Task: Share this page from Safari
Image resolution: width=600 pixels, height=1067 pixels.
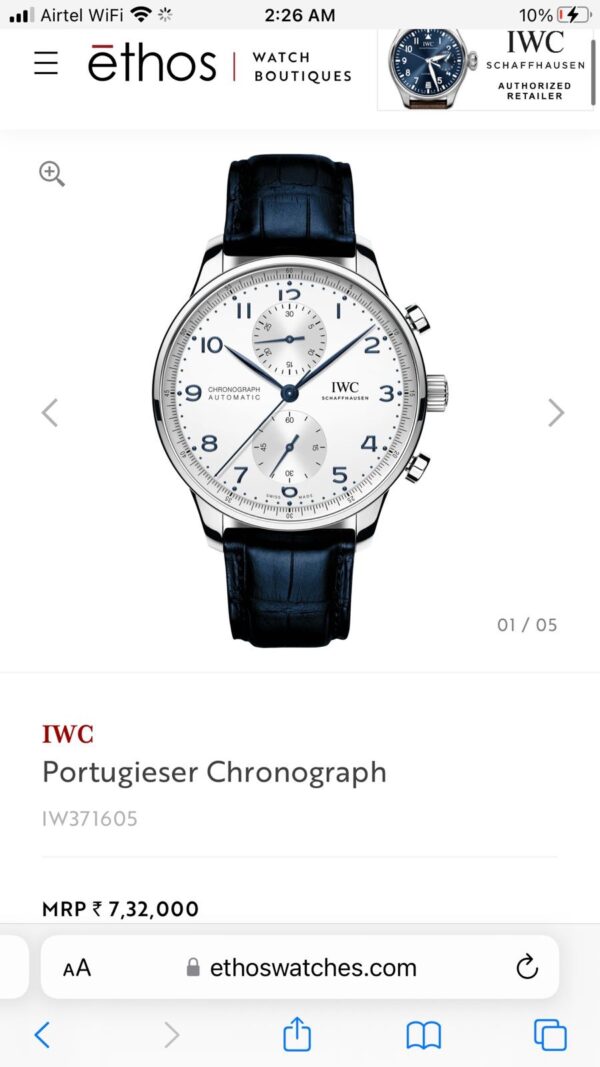Action: point(297,1035)
